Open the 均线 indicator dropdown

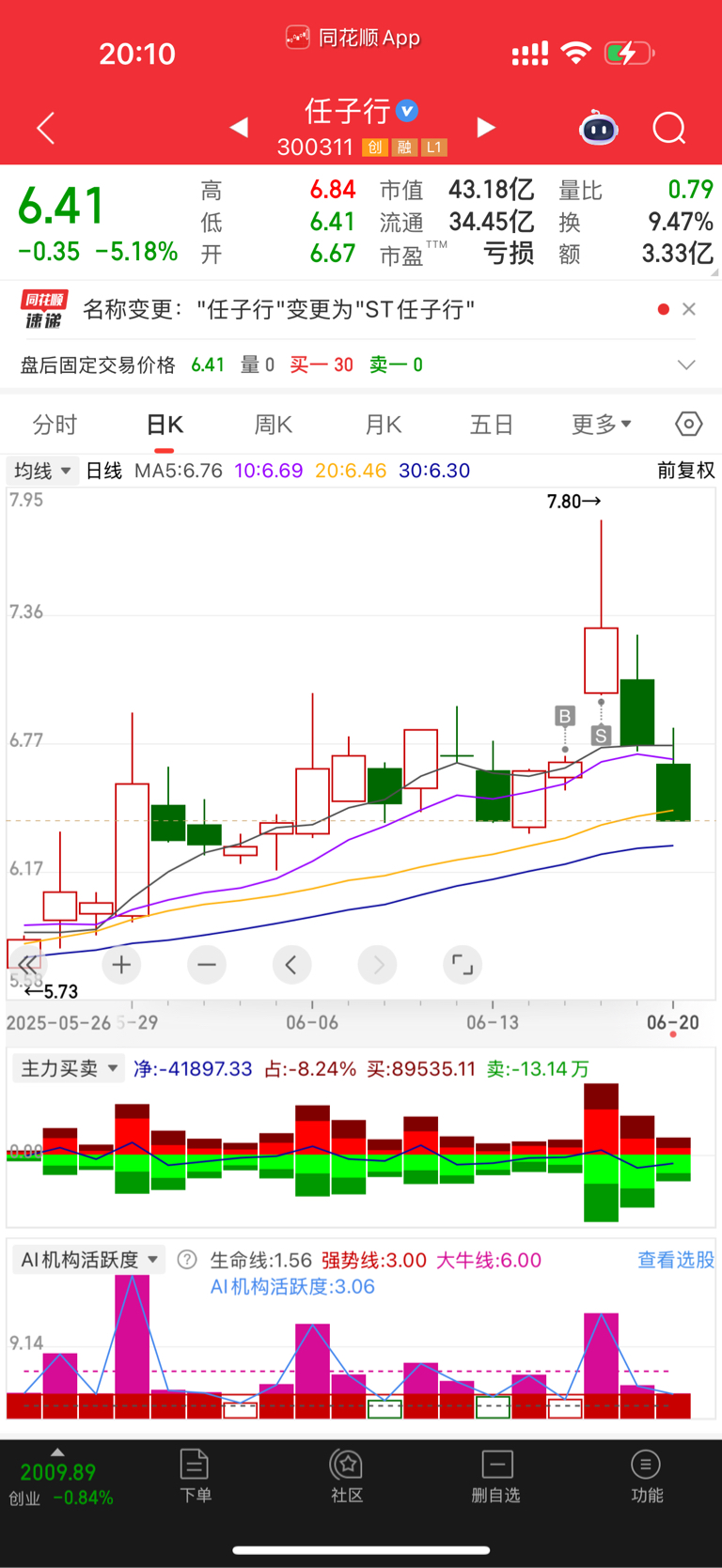tap(42, 471)
